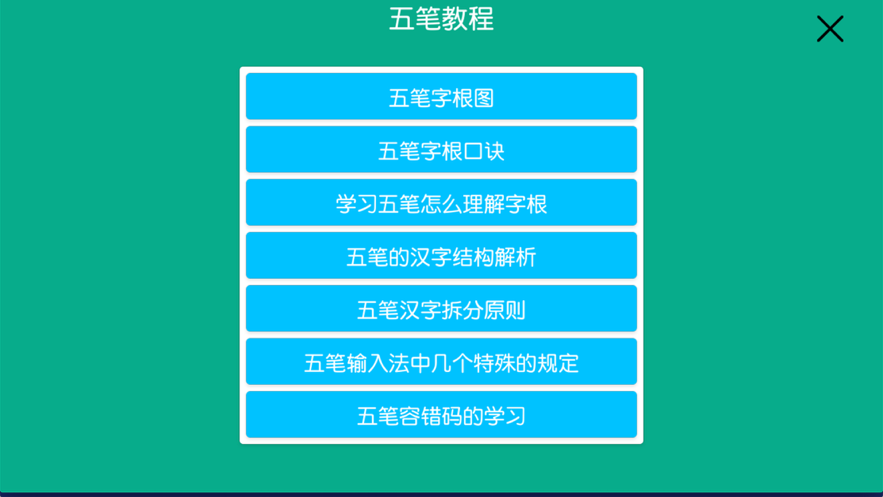
Task: Tap 五笔容错码的学习 button
Action: pos(441,415)
